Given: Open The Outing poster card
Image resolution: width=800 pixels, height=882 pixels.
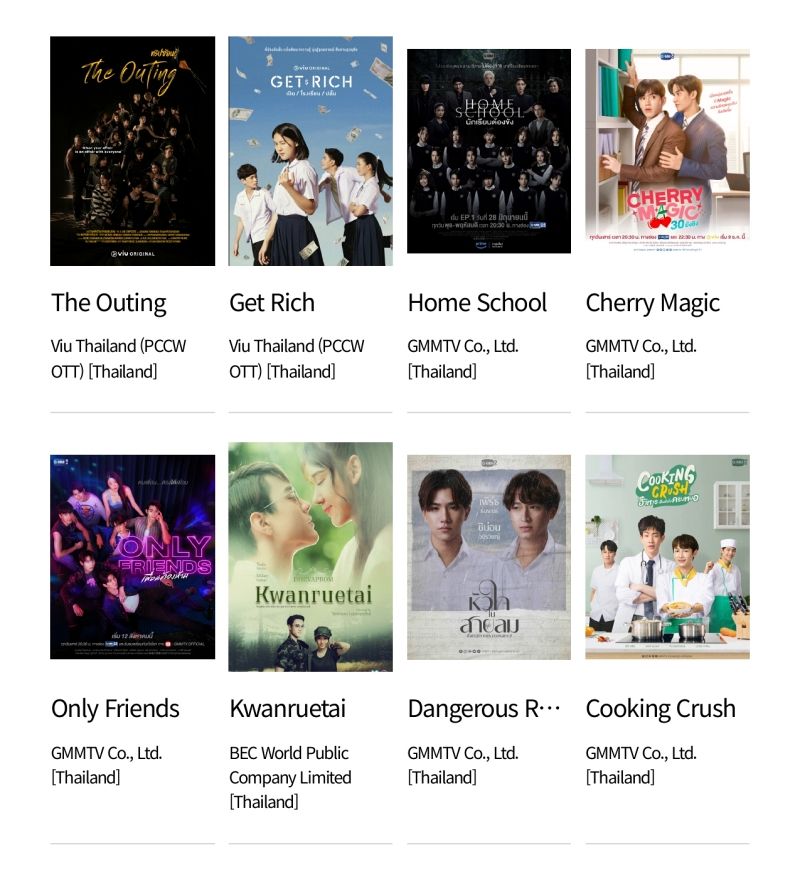Looking at the screenshot, I should coord(132,151).
